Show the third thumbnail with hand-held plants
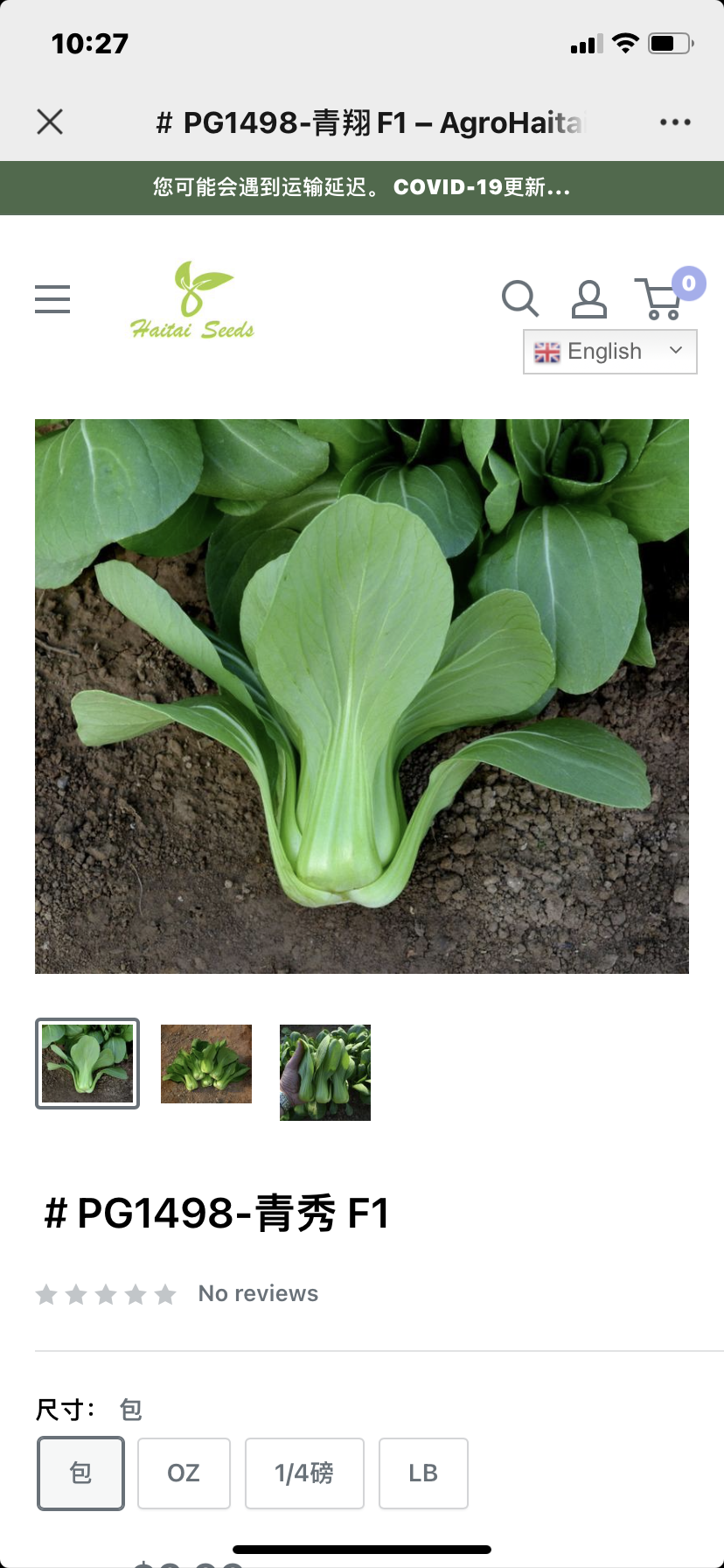This screenshot has width=724, height=1568. (325, 1072)
